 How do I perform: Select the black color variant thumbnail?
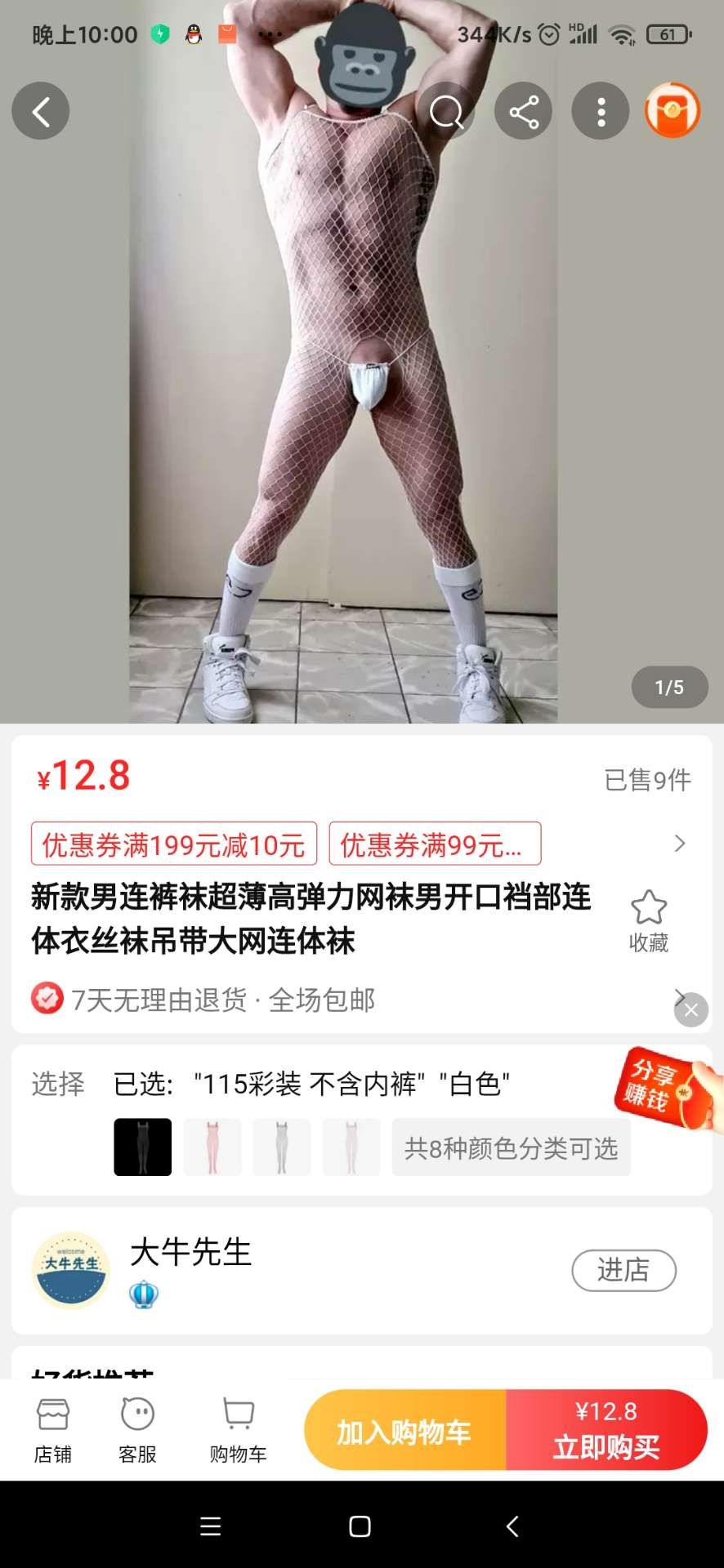143,1147
